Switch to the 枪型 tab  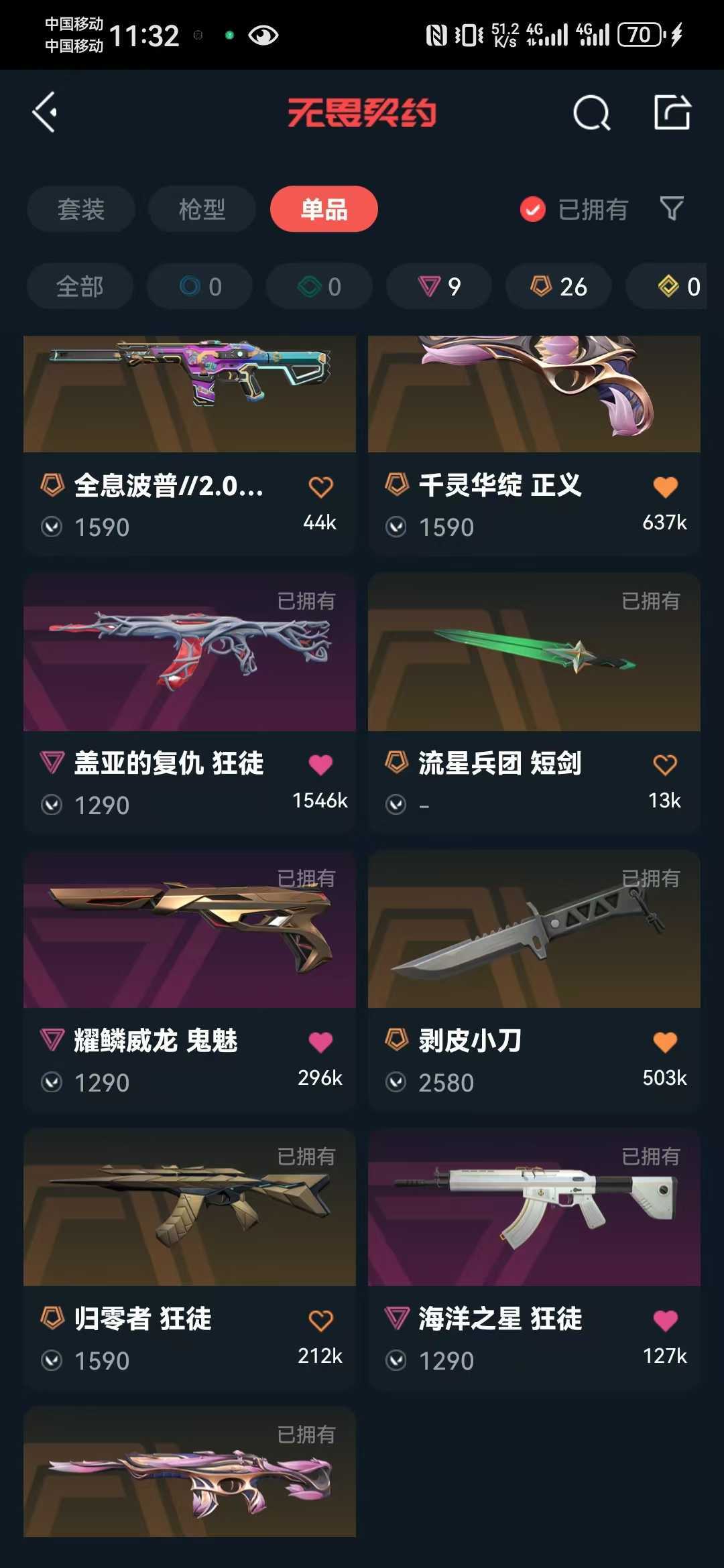pyautogui.click(x=202, y=209)
